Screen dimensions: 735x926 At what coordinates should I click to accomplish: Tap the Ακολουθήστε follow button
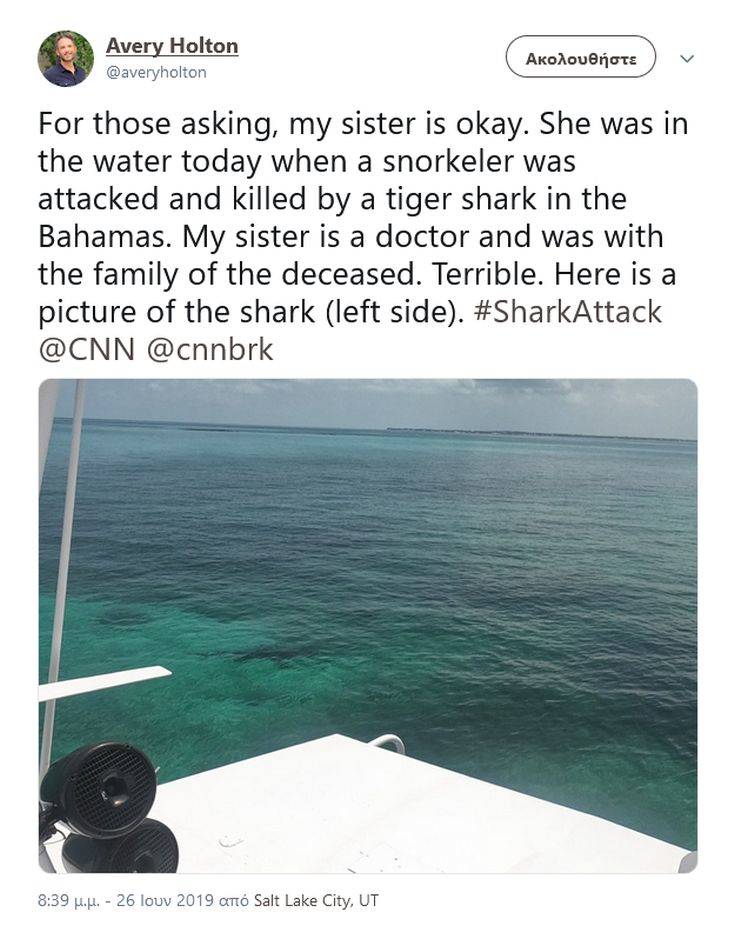pos(580,58)
